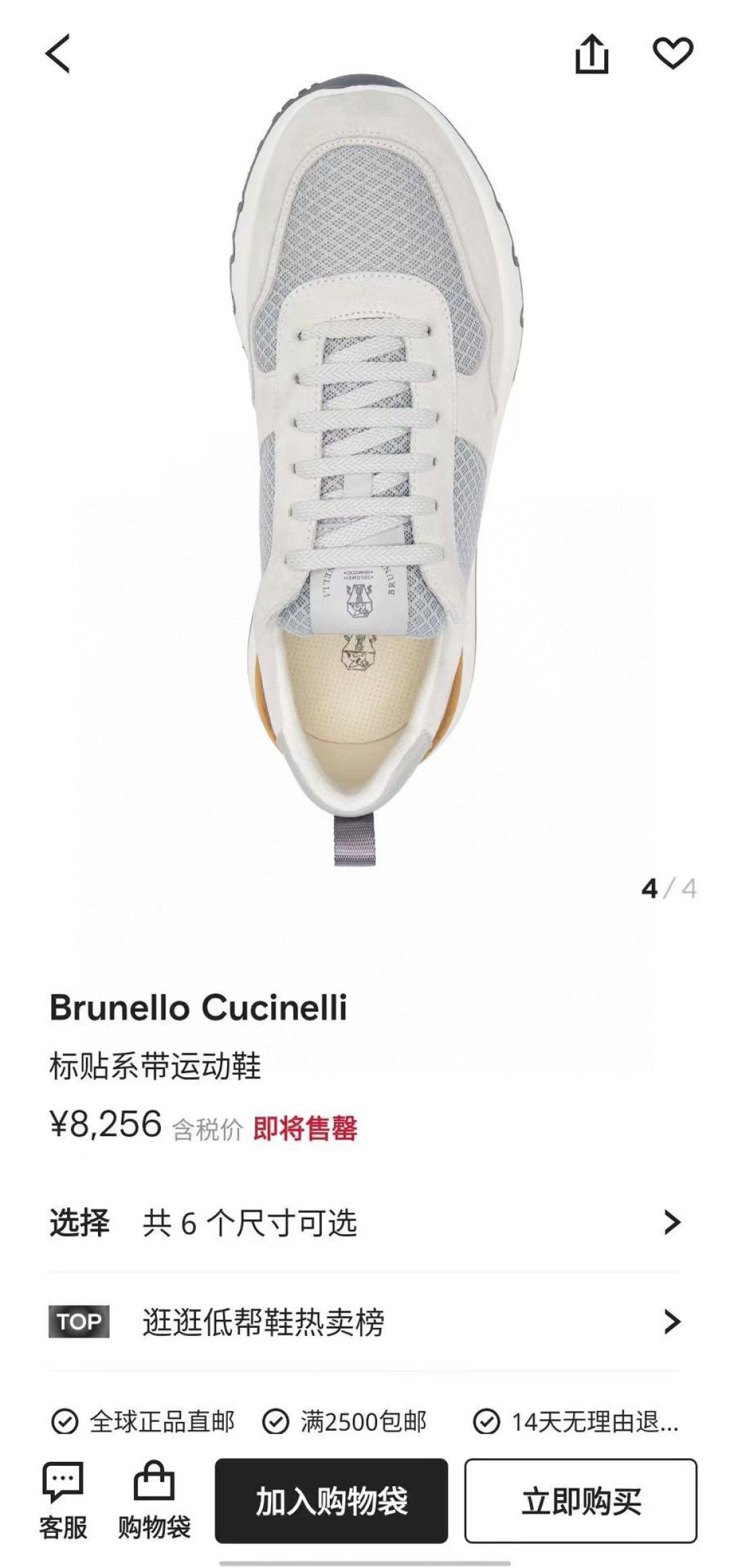Go back to the previous page
730x1568 pixels.
(57, 54)
